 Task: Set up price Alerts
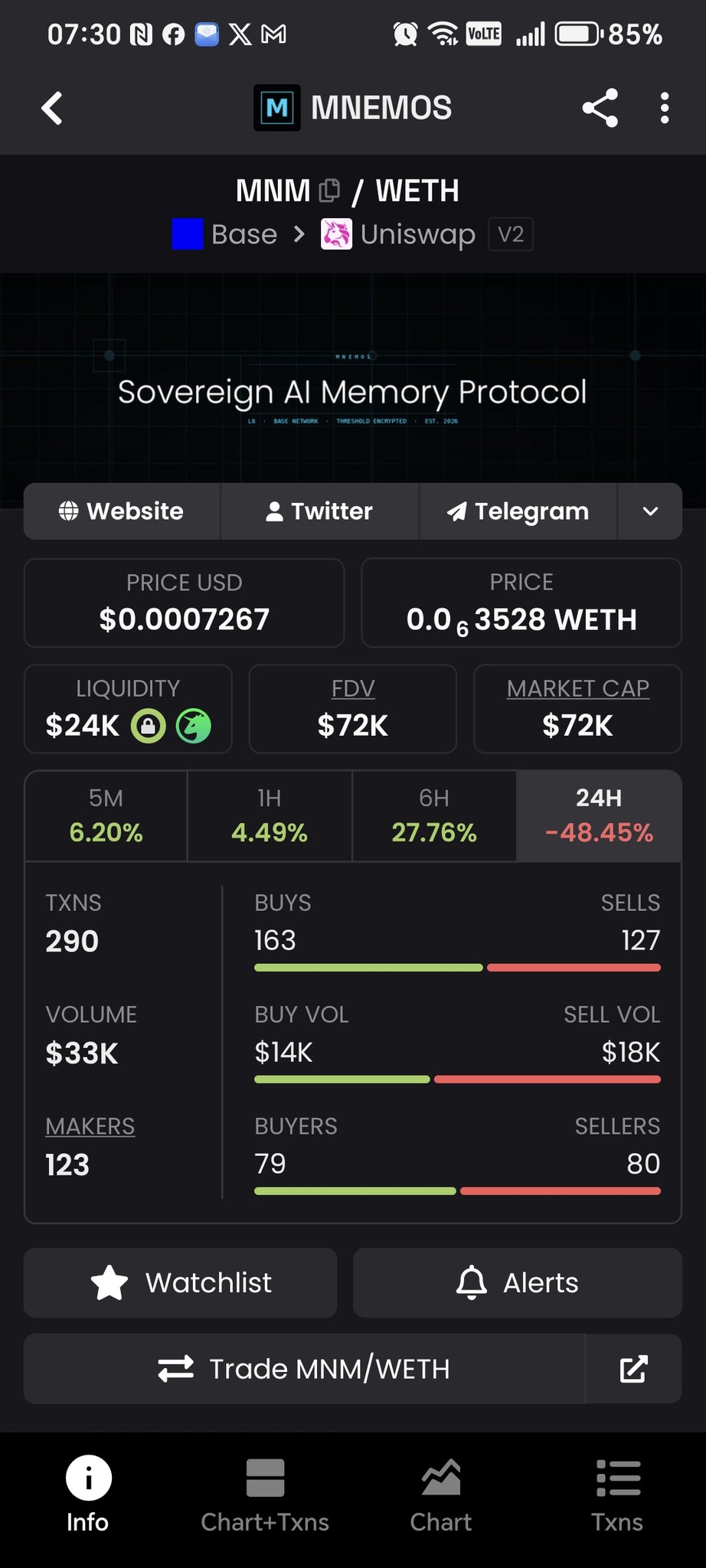point(517,1282)
